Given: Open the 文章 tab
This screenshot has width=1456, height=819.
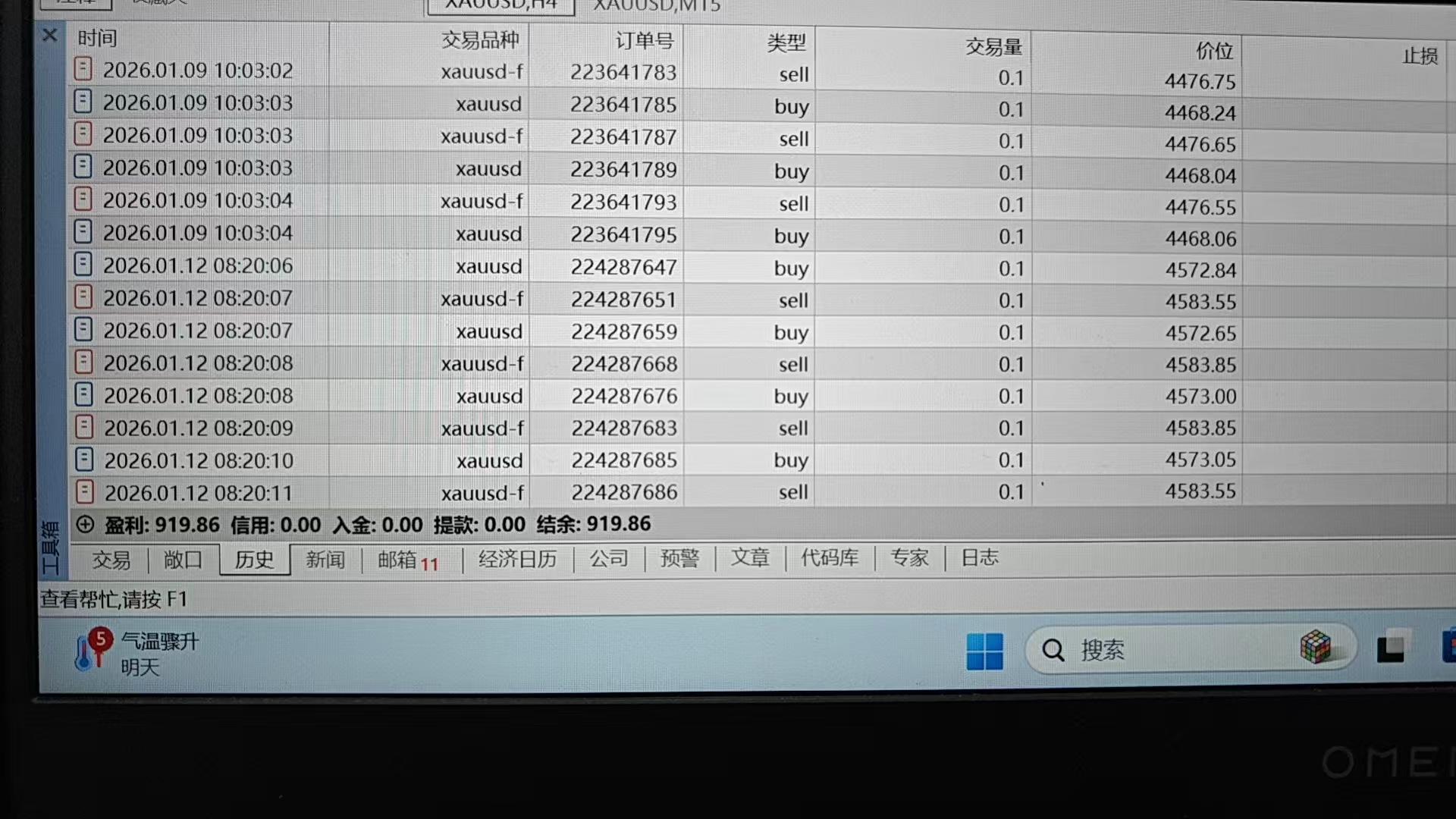Looking at the screenshot, I should tap(750, 557).
